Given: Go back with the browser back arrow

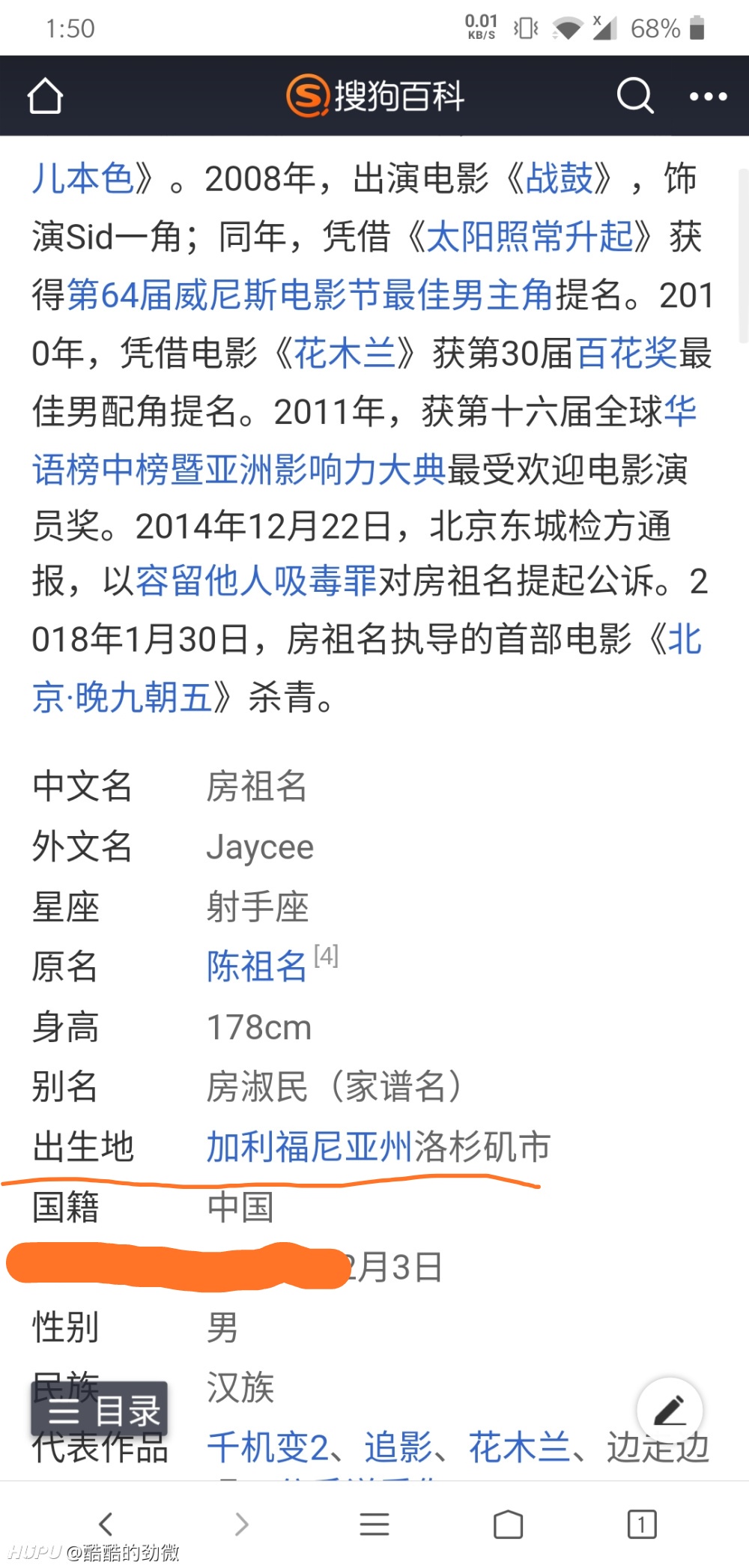Looking at the screenshot, I should pos(106,1523).
